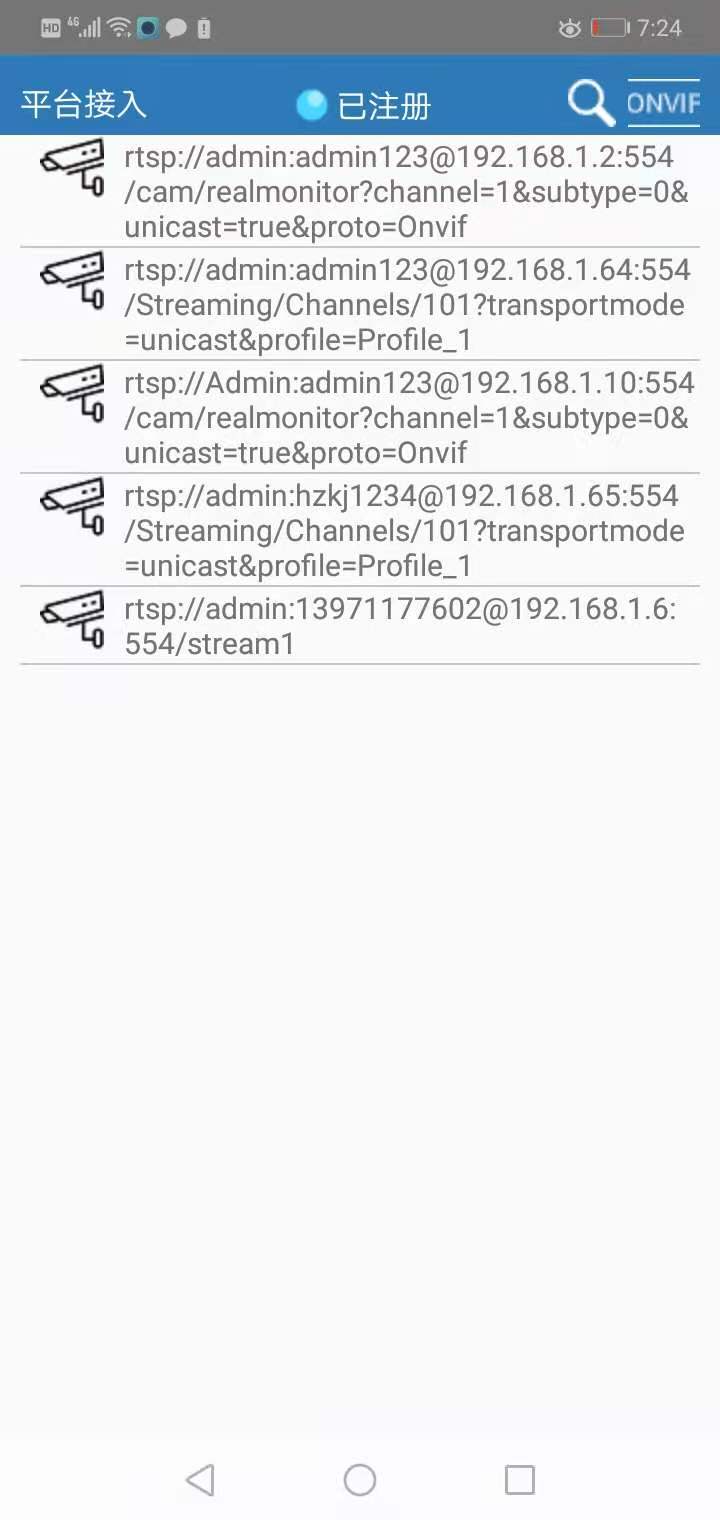Tap the search magnifier icon
Viewport: 720px width, 1520px height.
[x=590, y=103]
